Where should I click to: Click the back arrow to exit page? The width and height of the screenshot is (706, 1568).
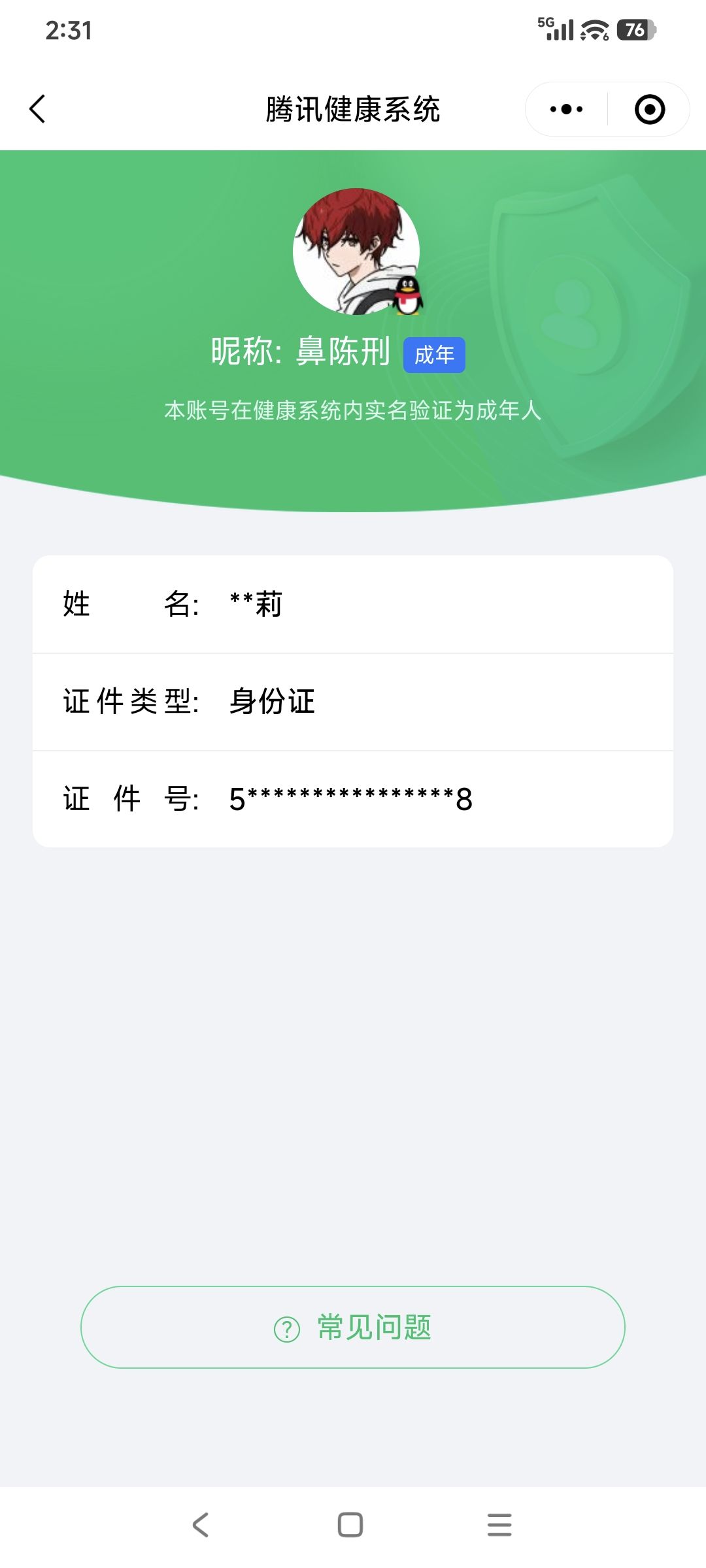(x=37, y=109)
